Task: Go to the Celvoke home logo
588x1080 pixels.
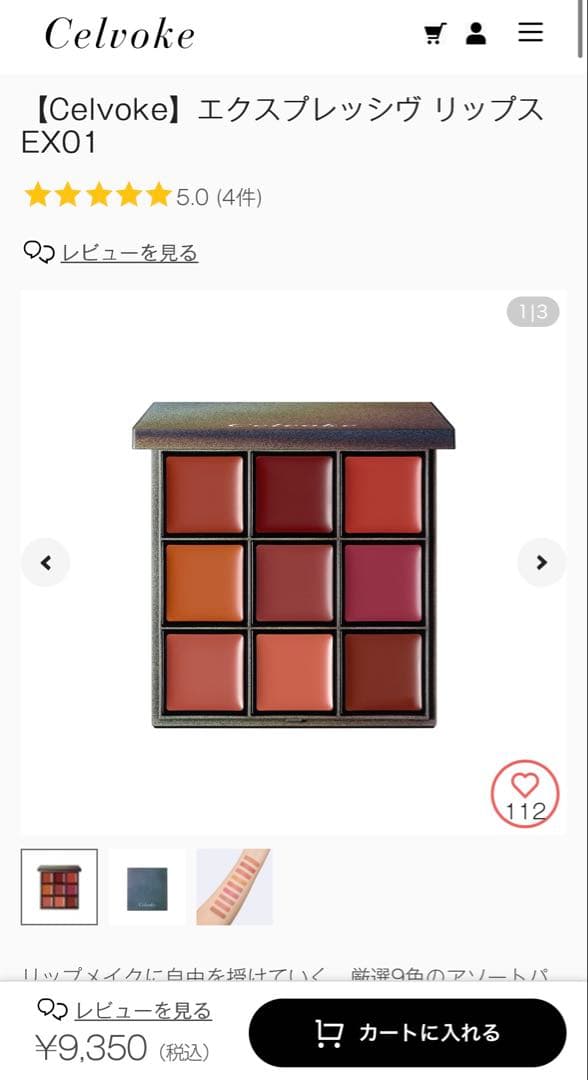Action: tap(120, 34)
